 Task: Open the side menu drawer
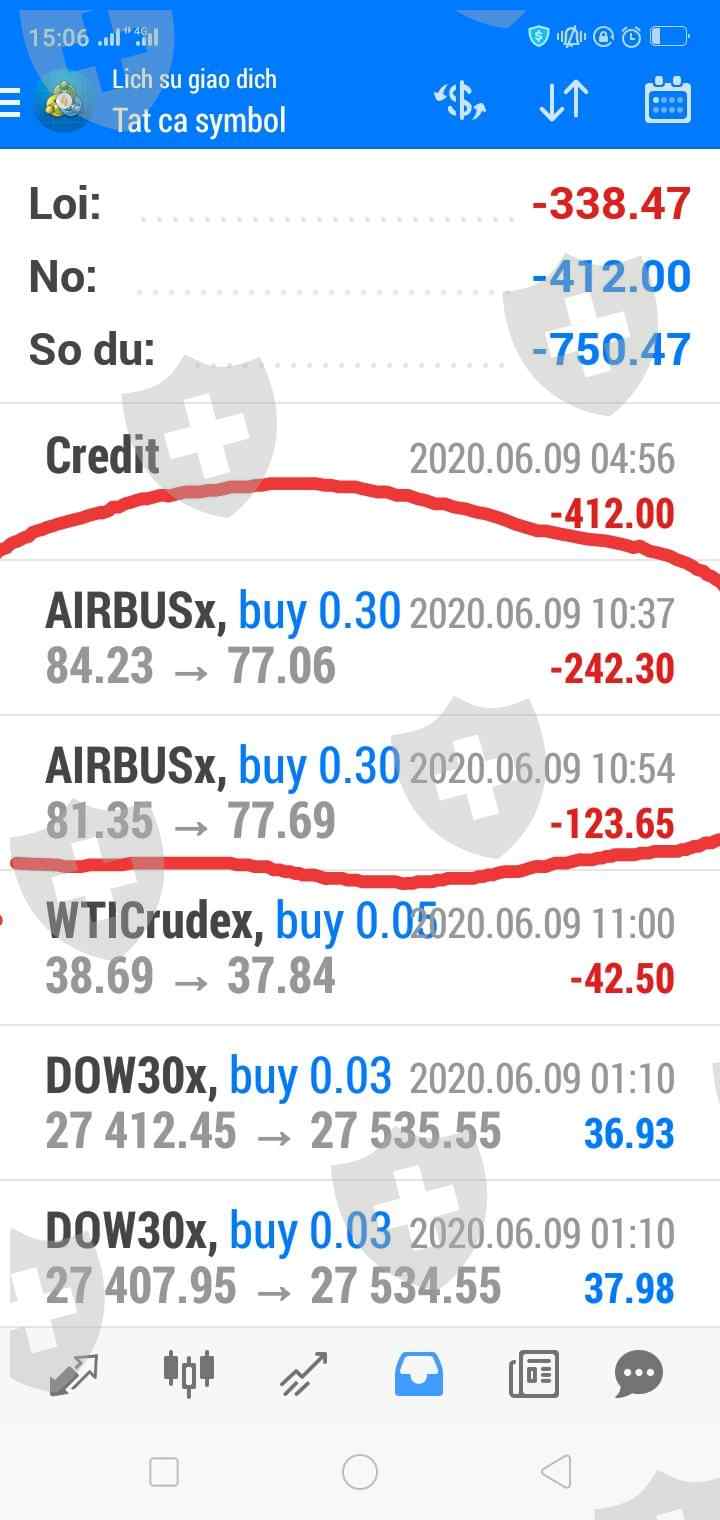pyautogui.click(x=12, y=102)
